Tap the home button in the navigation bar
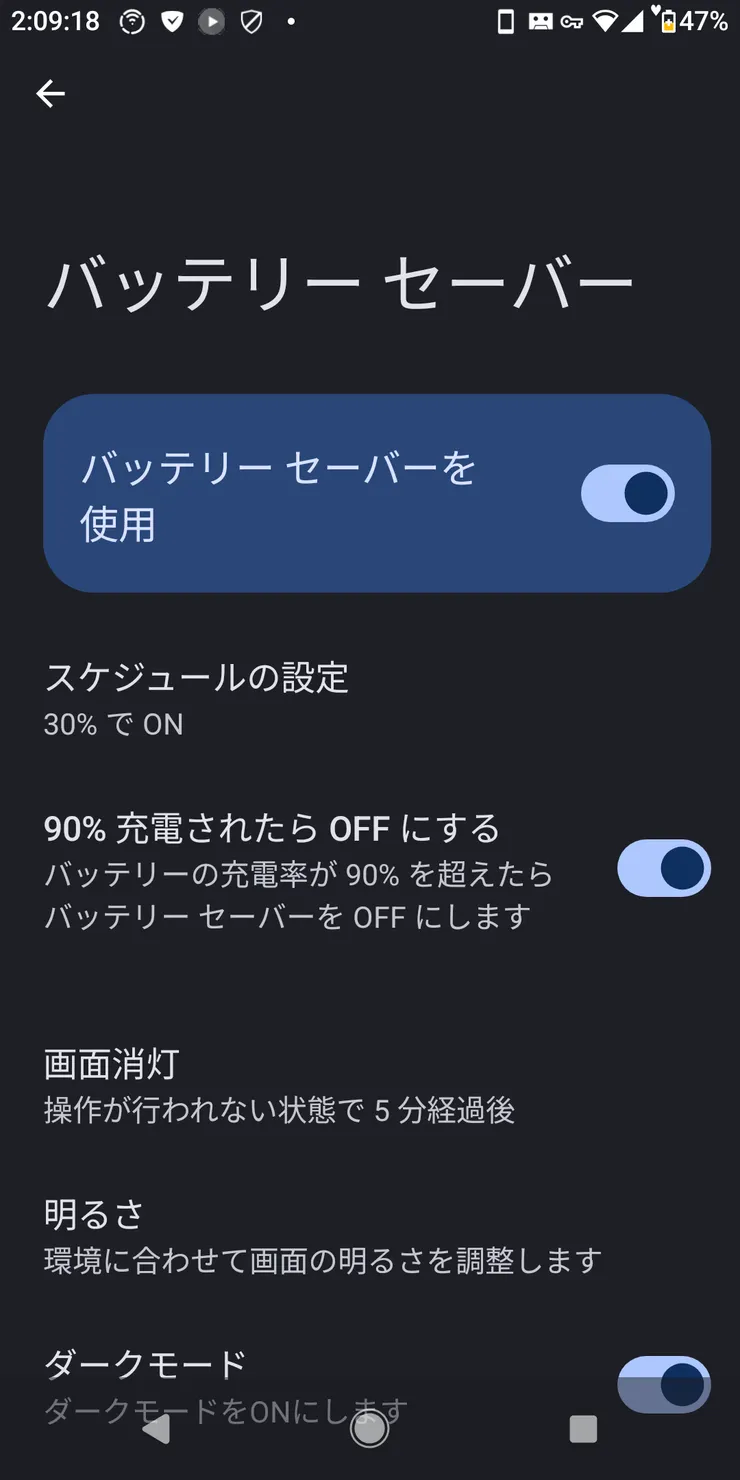 click(x=369, y=1430)
